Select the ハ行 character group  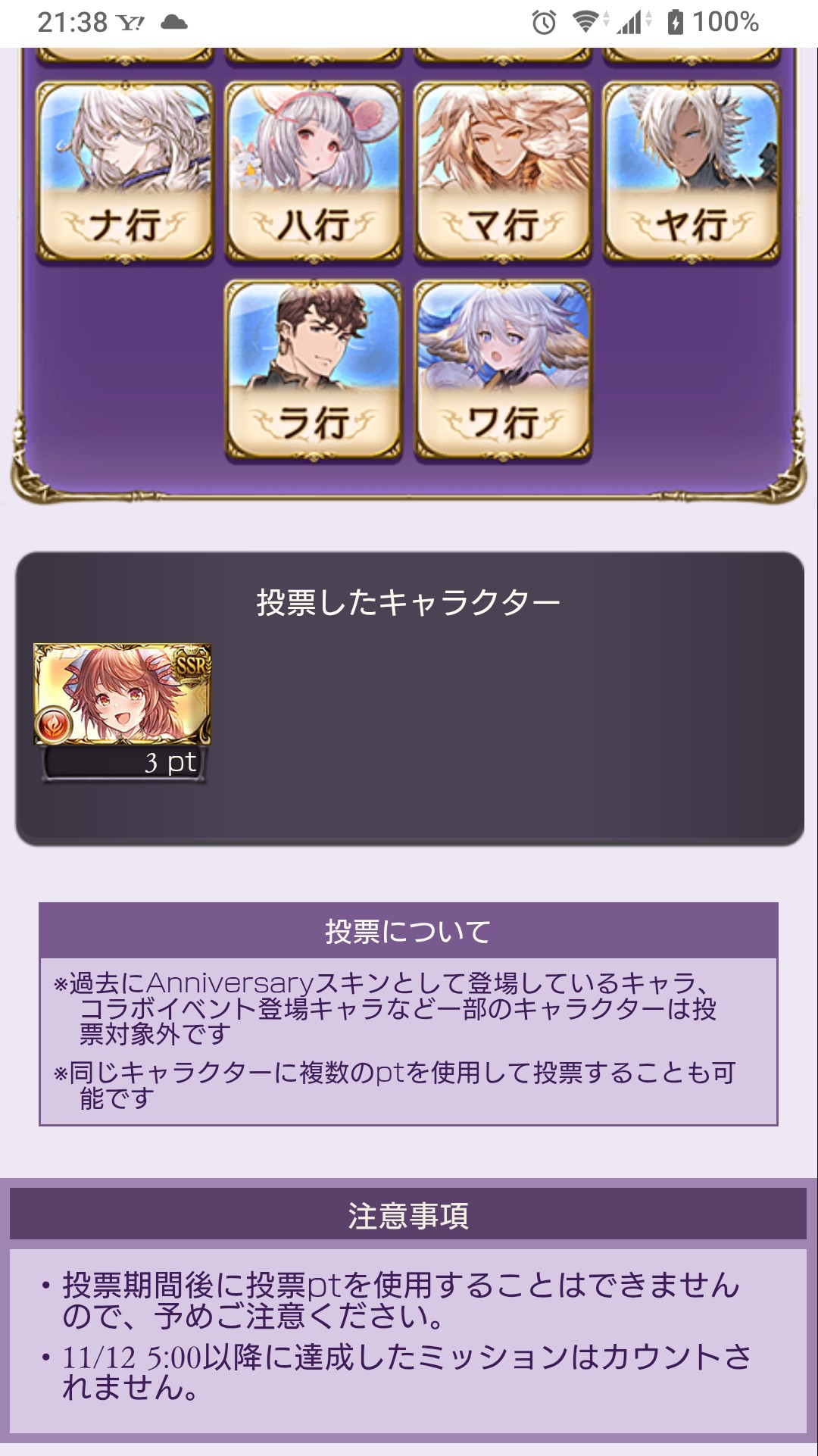click(314, 172)
